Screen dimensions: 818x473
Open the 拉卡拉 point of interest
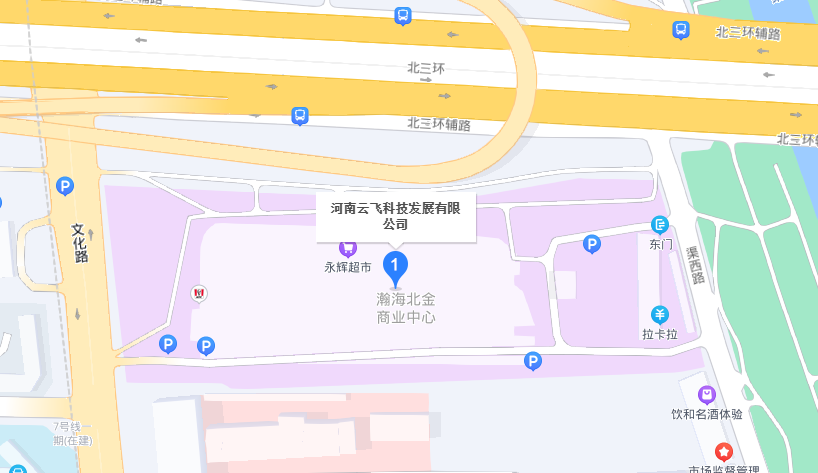click(x=660, y=315)
